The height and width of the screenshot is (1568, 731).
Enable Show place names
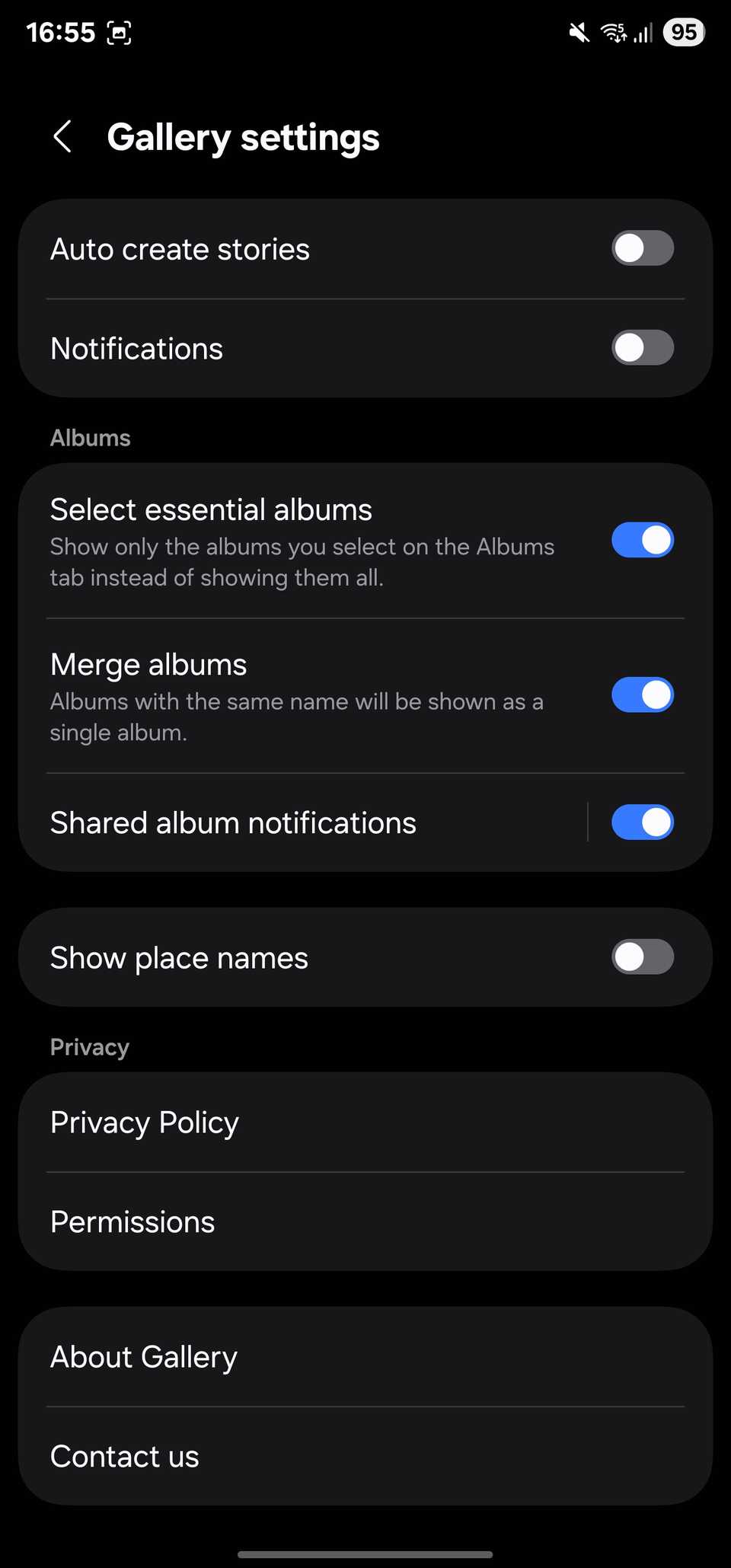pyautogui.click(x=642, y=957)
